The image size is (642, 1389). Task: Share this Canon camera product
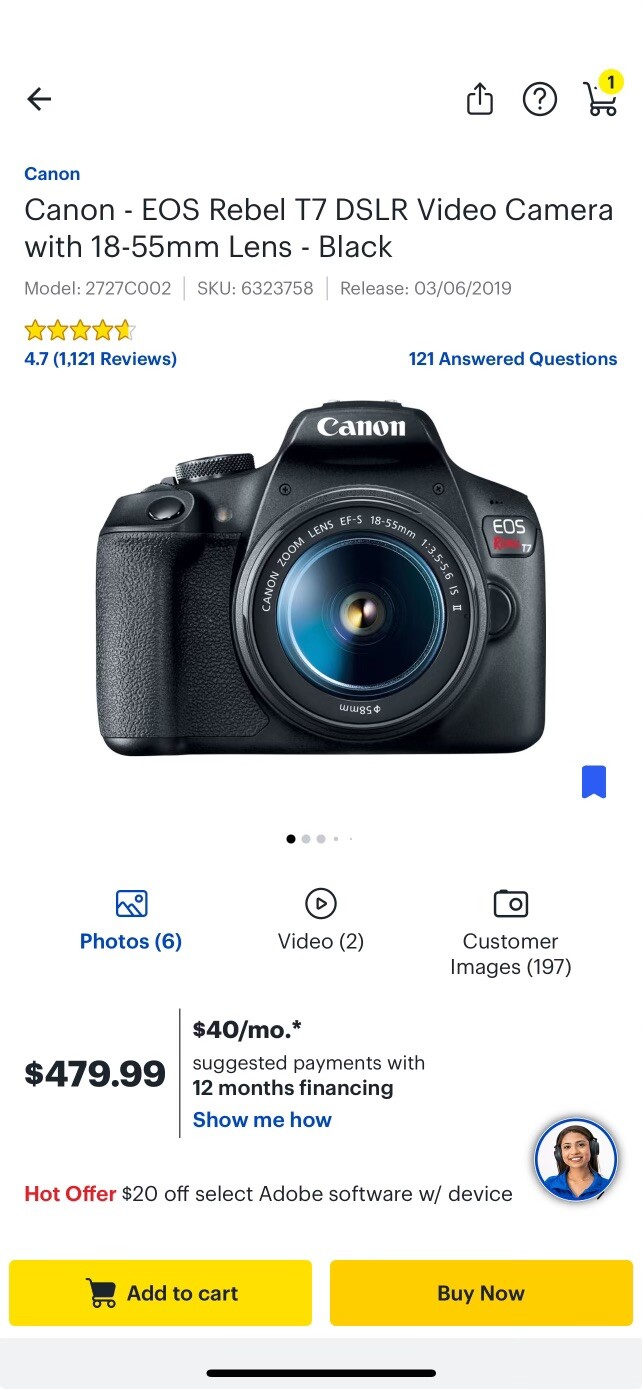pyautogui.click(x=480, y=99)
